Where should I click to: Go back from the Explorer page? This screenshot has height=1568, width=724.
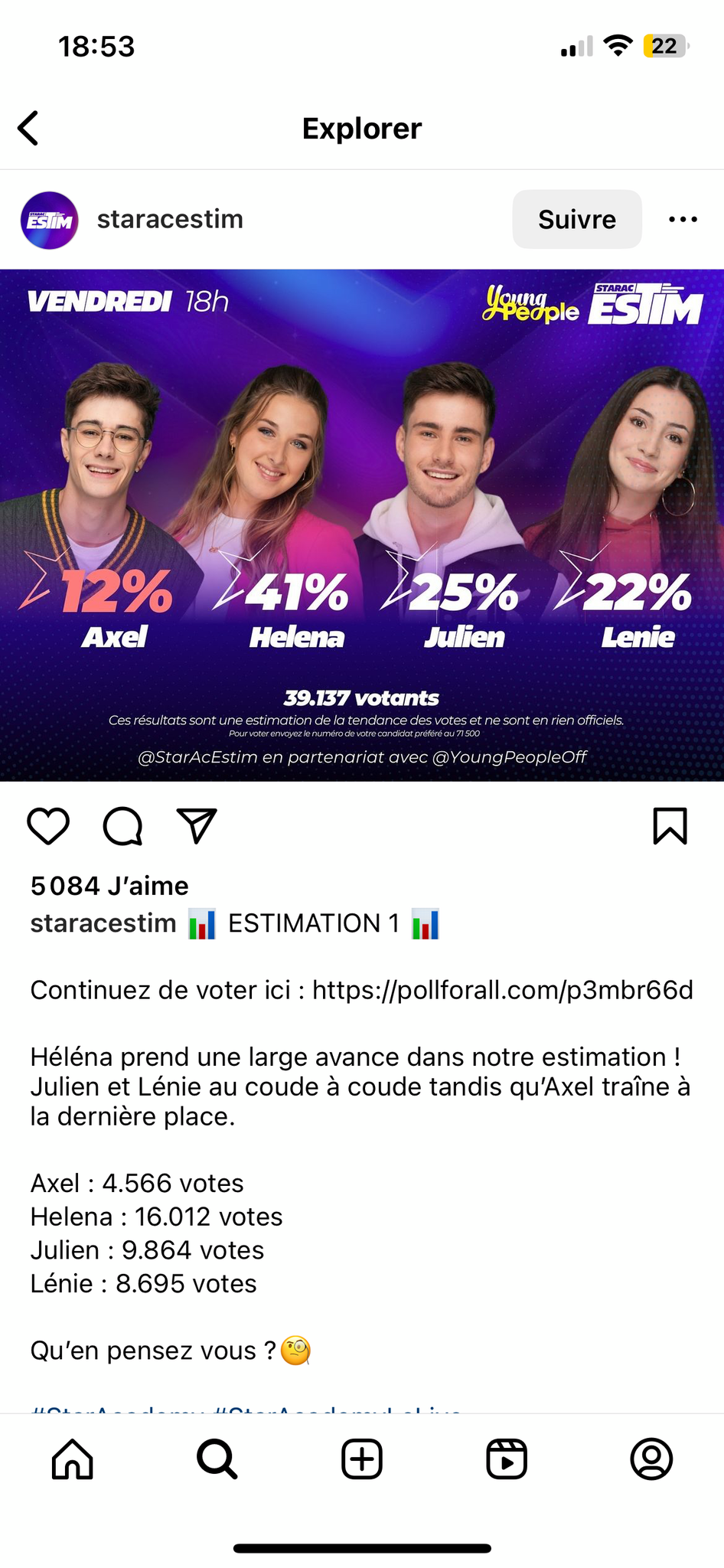[x=29, y=129]
